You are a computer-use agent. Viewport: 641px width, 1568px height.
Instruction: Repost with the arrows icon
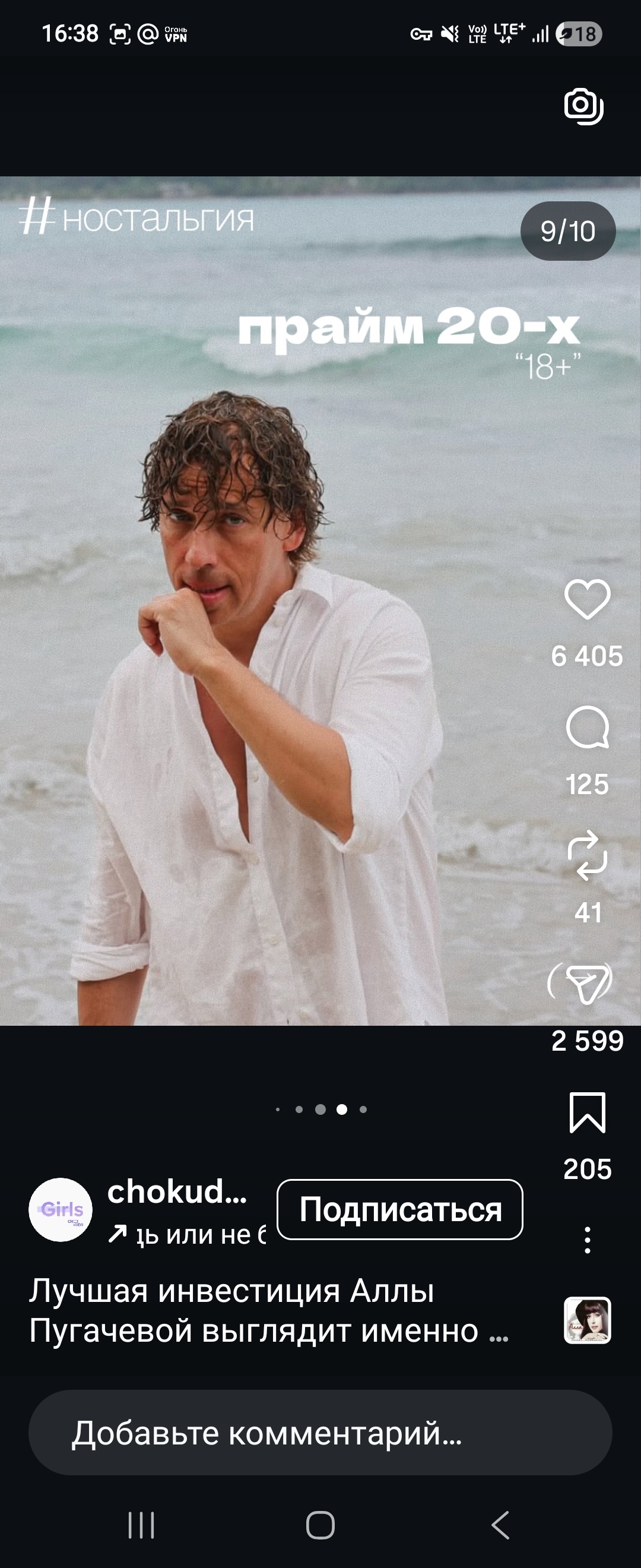587,855
